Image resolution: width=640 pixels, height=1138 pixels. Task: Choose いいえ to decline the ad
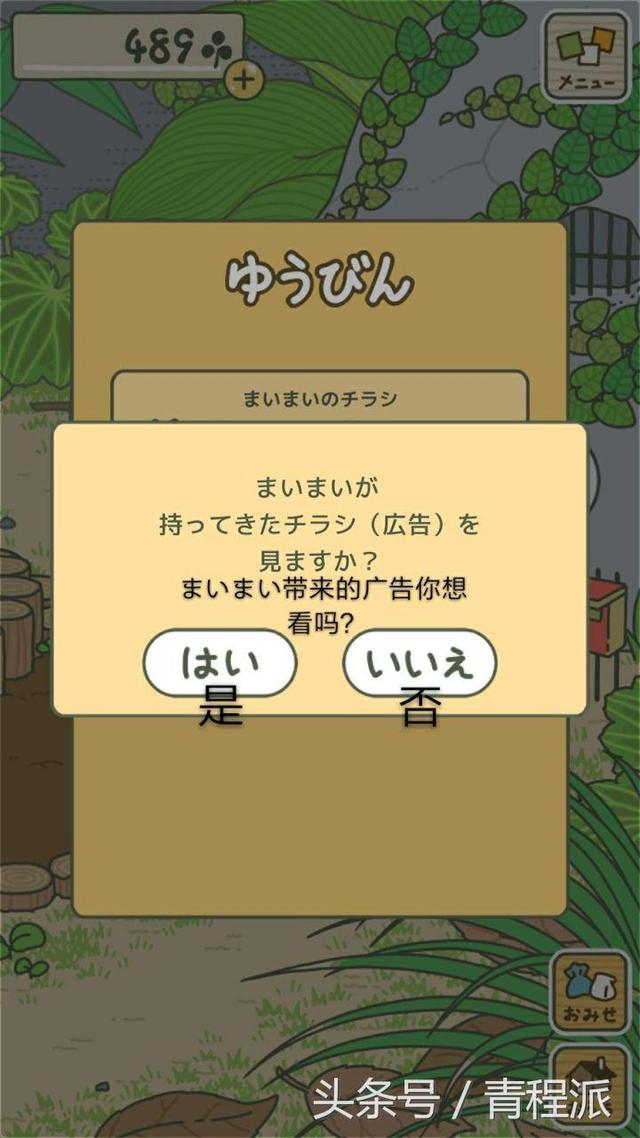point(420,662)
